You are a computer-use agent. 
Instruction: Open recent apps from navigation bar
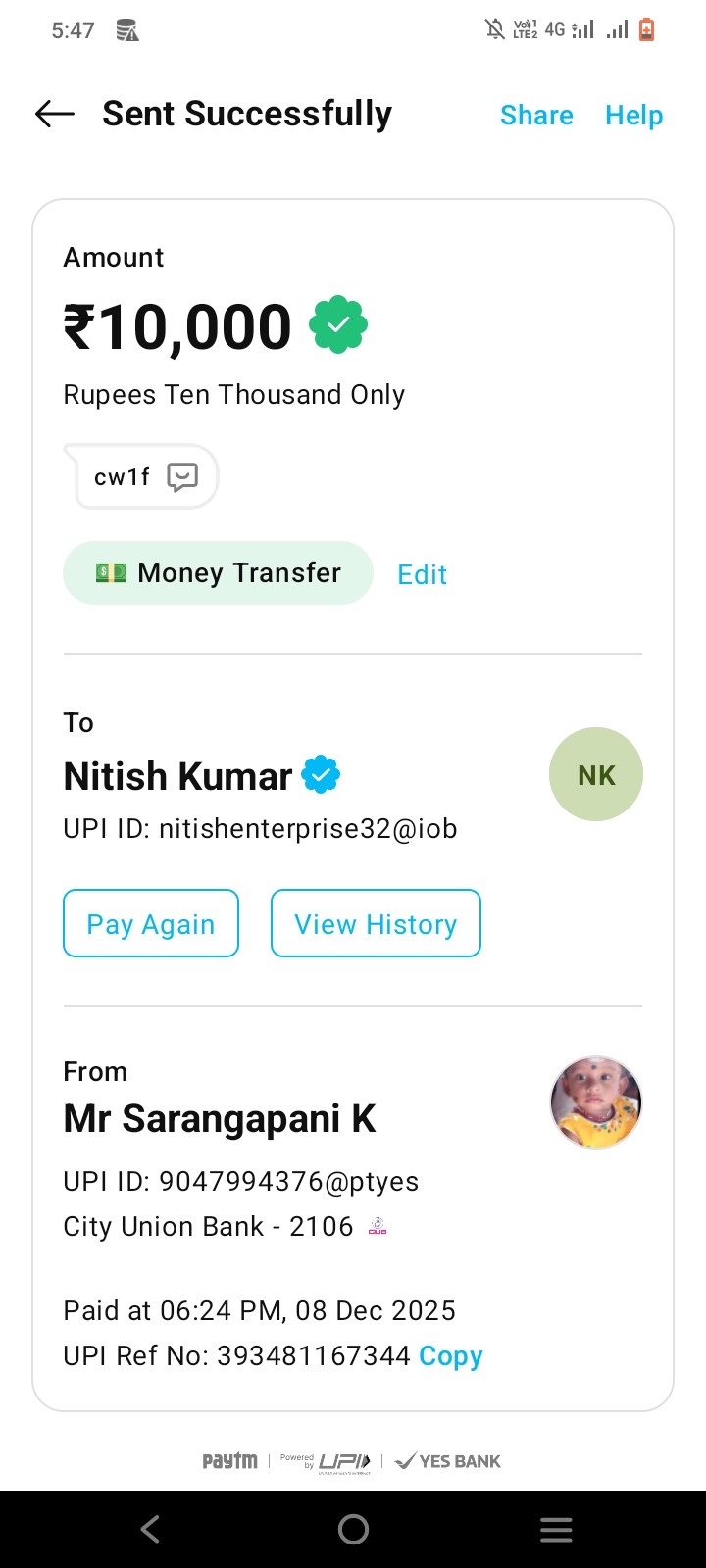tap(556, 1529)
